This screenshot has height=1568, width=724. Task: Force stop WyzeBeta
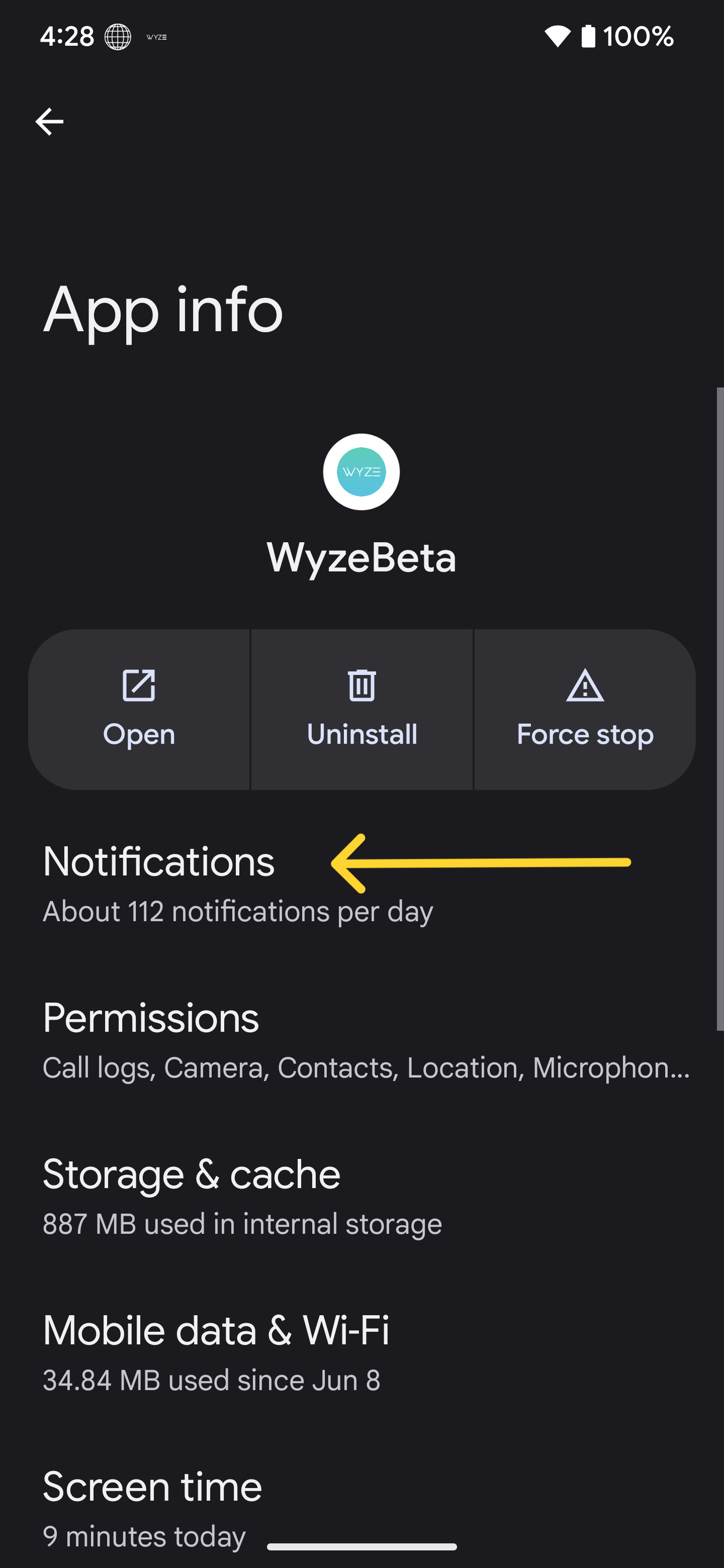click(x=585, y=709)
